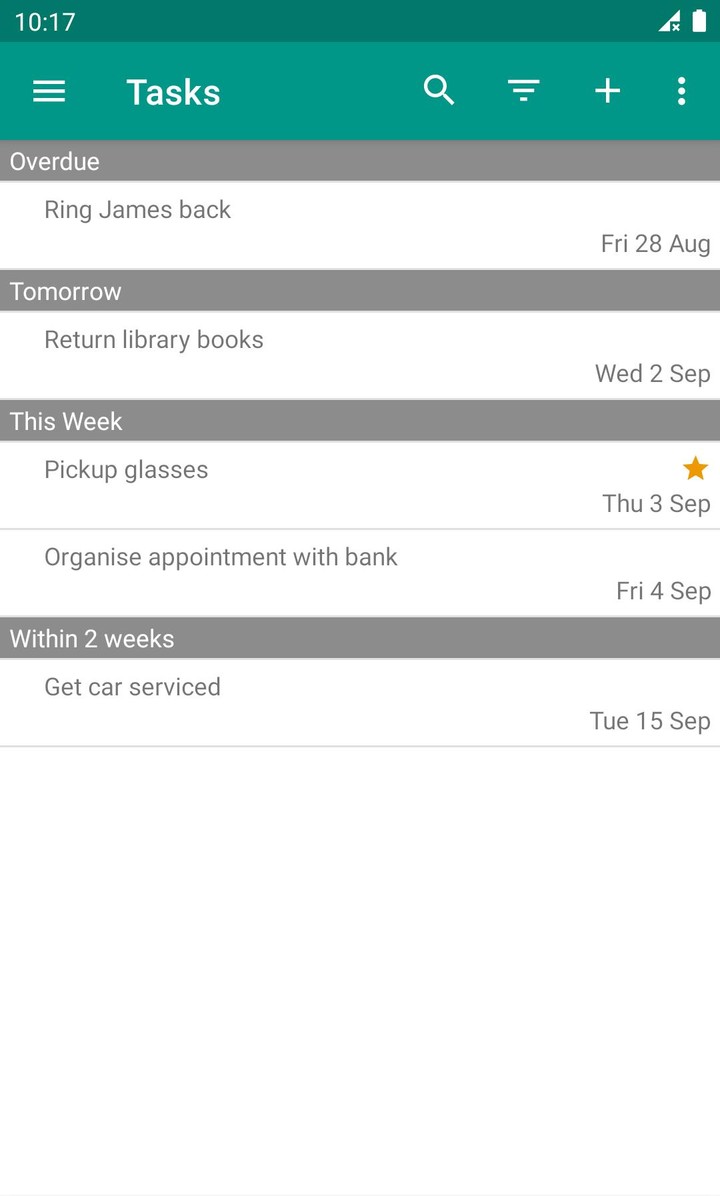The width and height of the screenshot is (720, 1196).
Task: Search tasks with the magnifier icon
Action: 439,91
